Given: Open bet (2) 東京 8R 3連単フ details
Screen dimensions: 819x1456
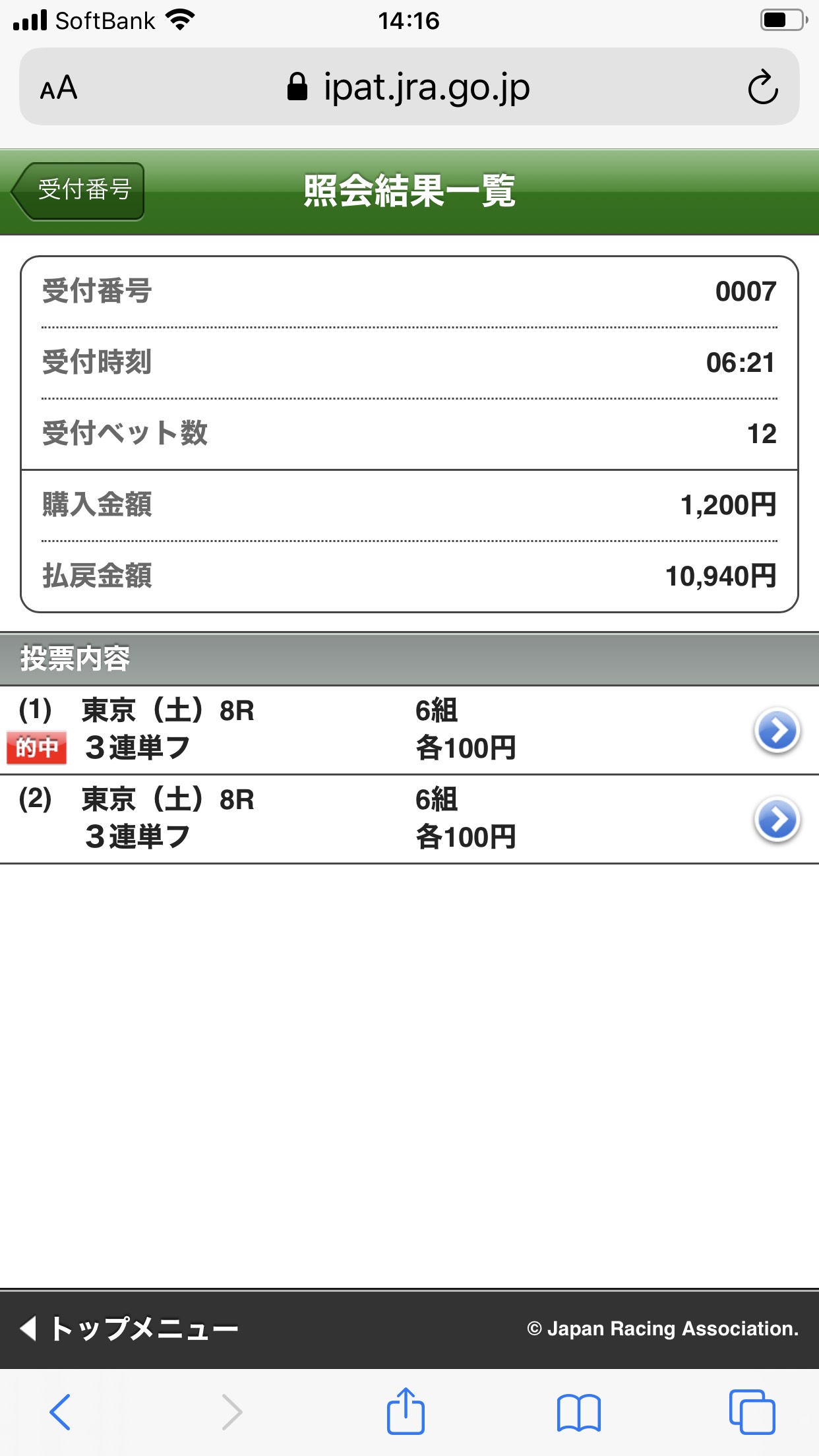Looking at the screenshot, I should point(777,820).
